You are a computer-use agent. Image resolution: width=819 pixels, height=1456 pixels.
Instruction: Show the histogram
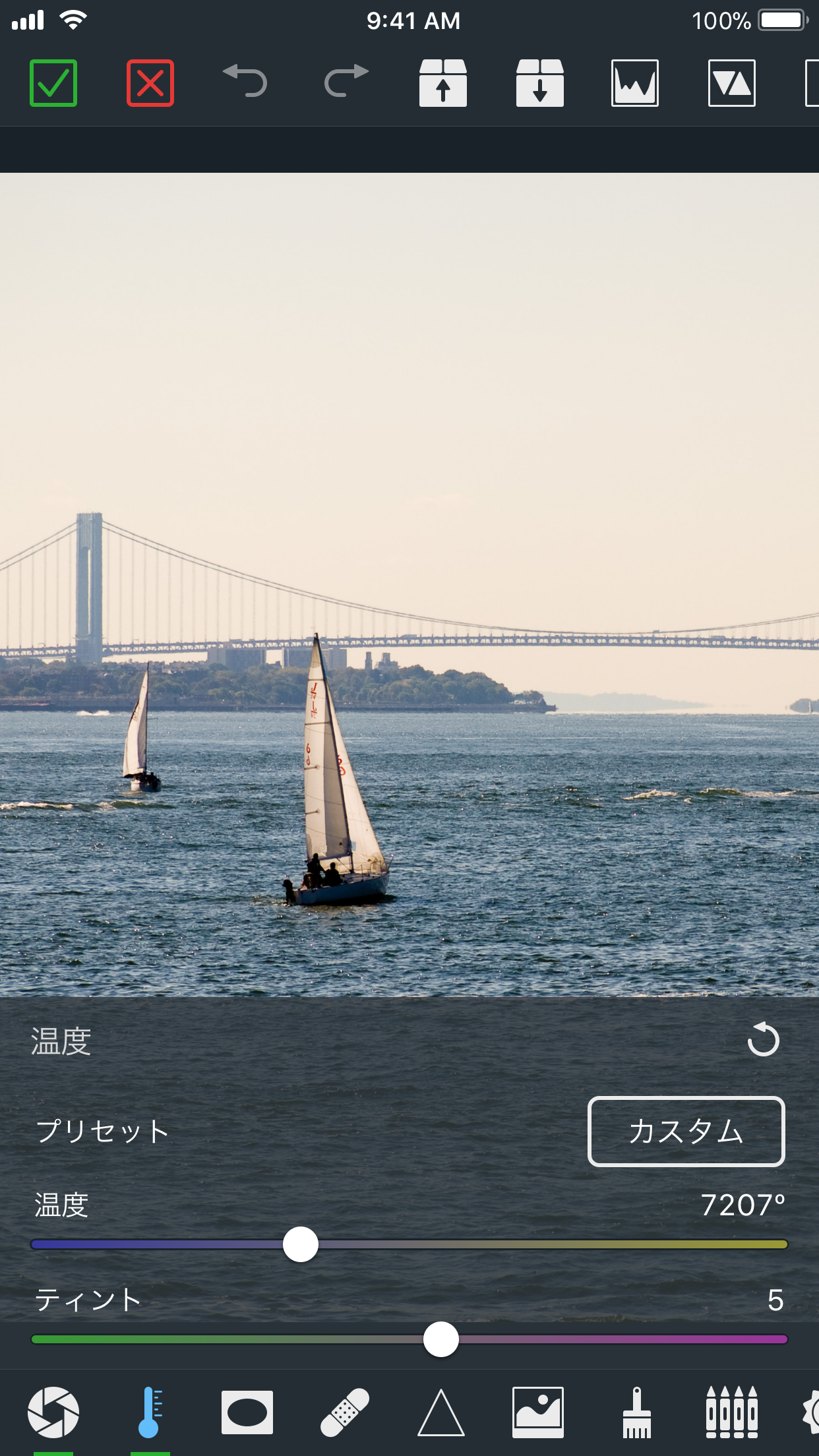click(635, 83)
